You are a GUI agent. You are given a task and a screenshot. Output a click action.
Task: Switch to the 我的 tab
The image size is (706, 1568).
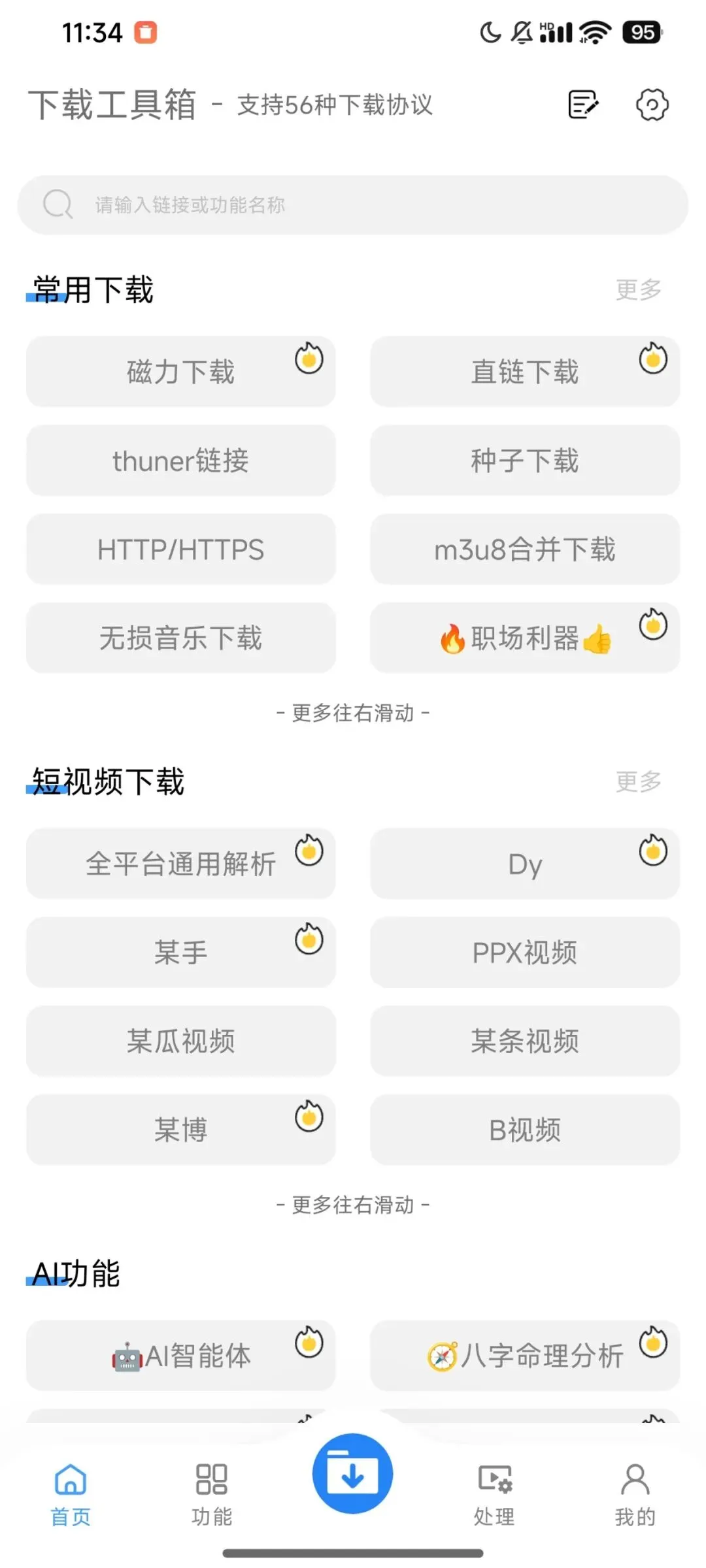pos(635,1495)
